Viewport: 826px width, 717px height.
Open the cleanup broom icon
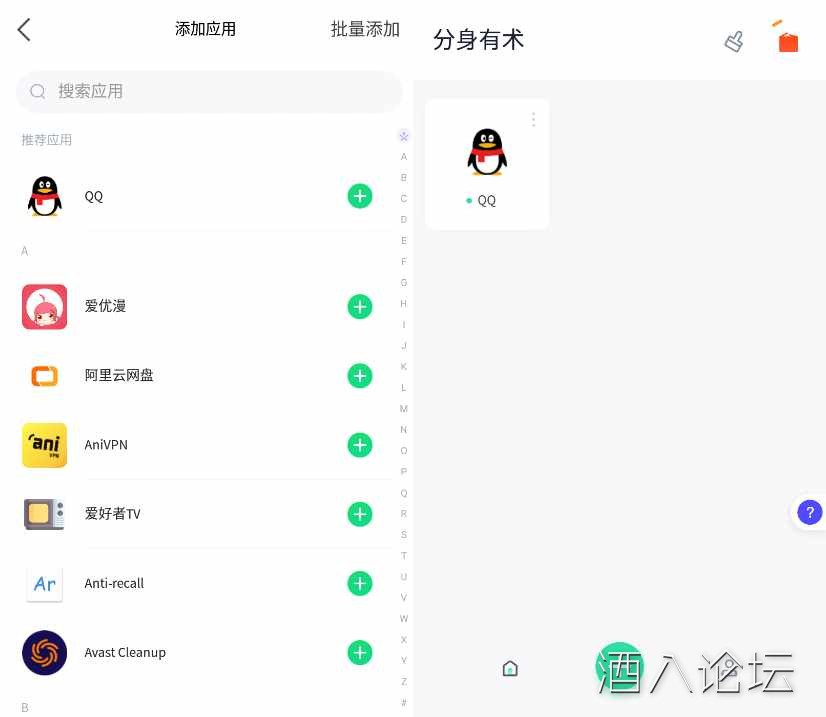(x=734, y=41)
